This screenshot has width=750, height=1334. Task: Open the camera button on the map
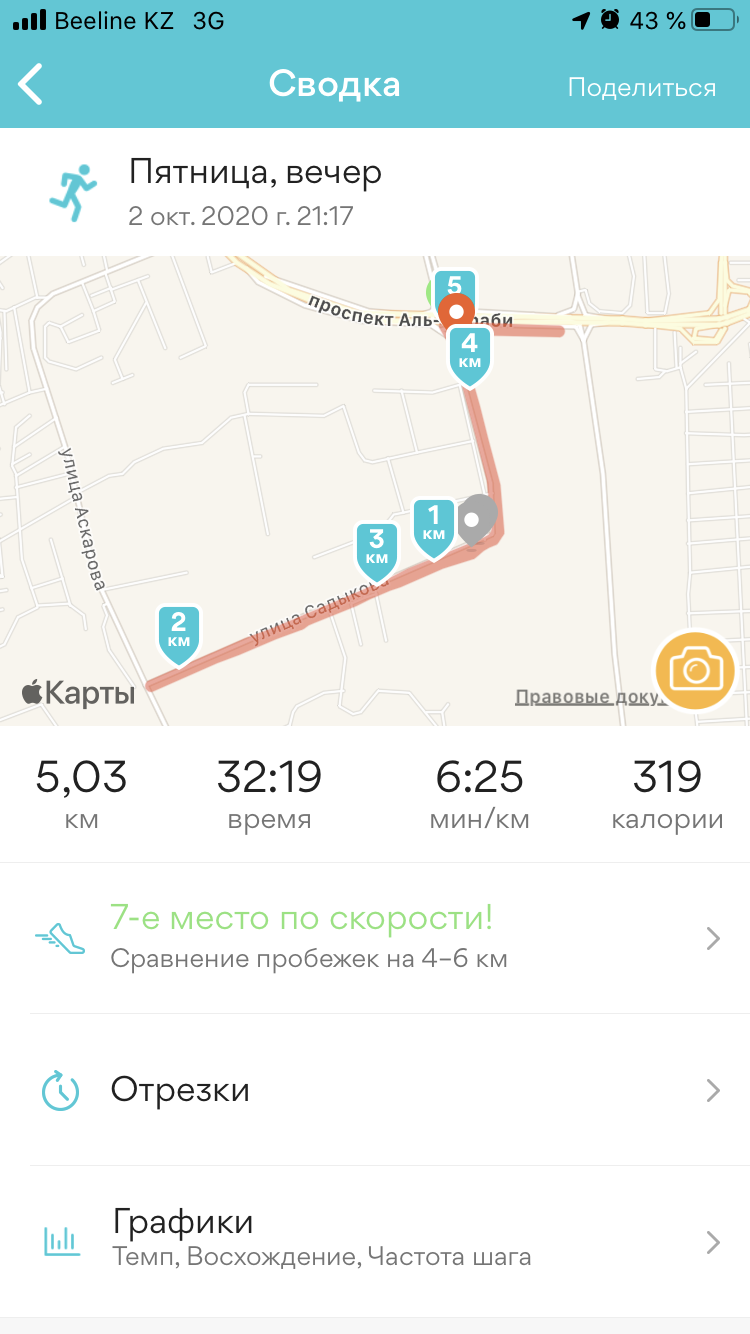[x=695, y=670]
